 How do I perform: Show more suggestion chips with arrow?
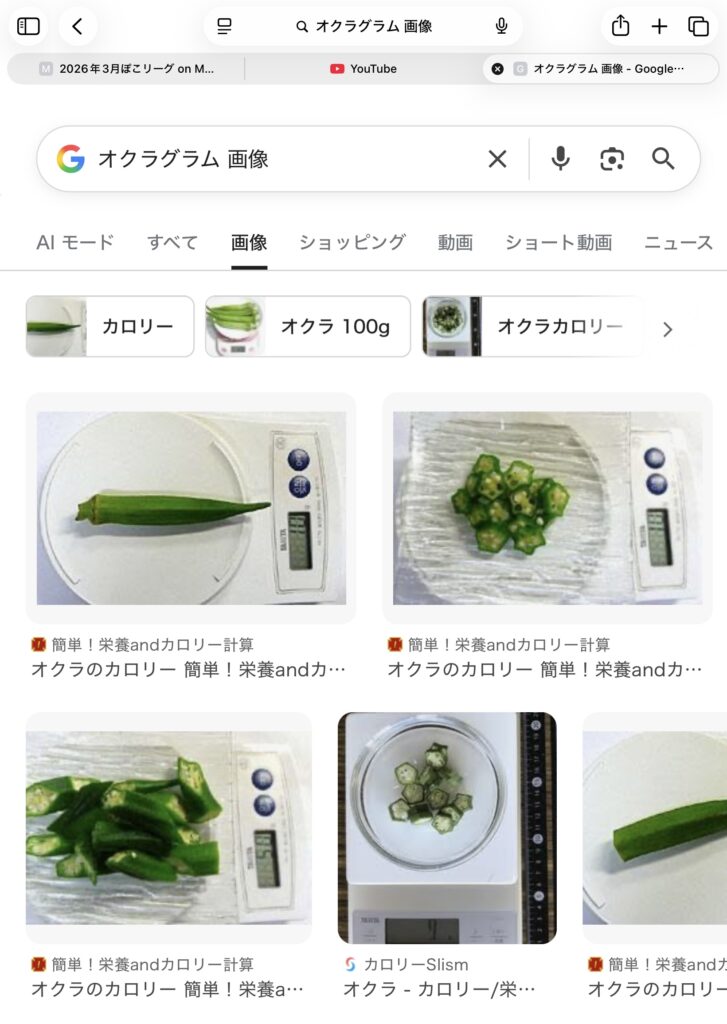[668, 329]
